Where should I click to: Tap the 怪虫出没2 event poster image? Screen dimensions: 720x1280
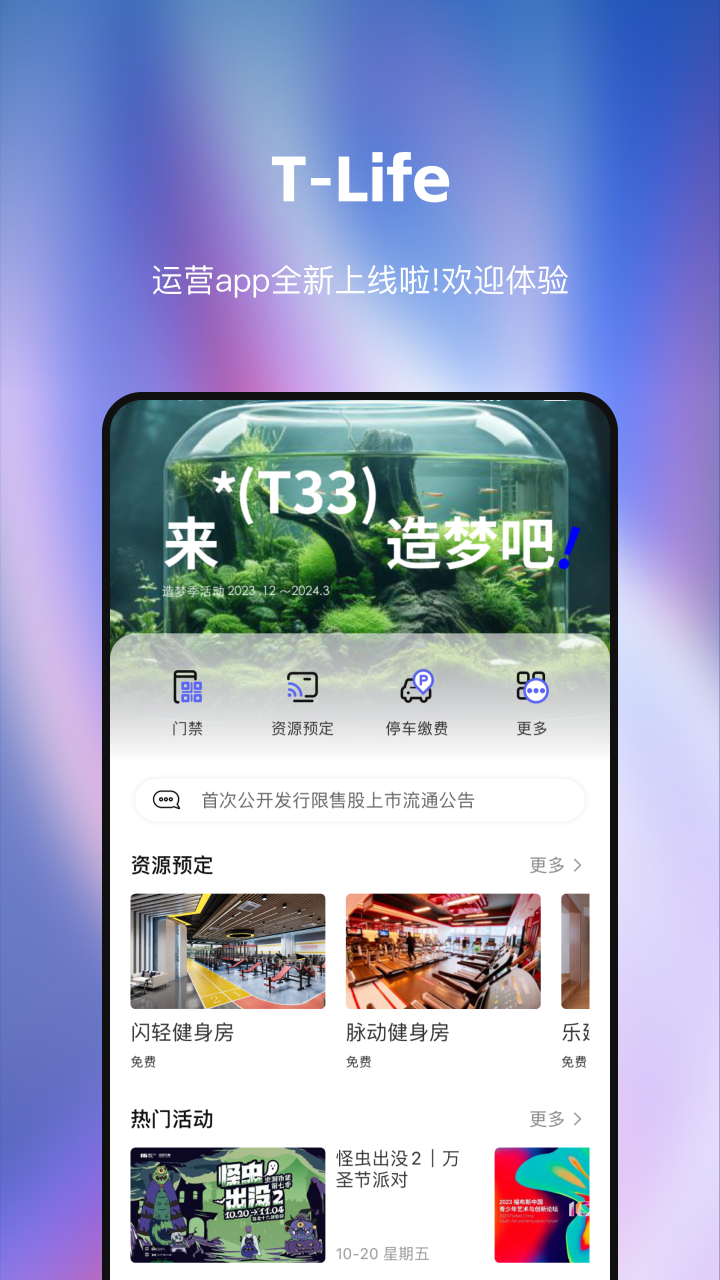coord(227,1205)
